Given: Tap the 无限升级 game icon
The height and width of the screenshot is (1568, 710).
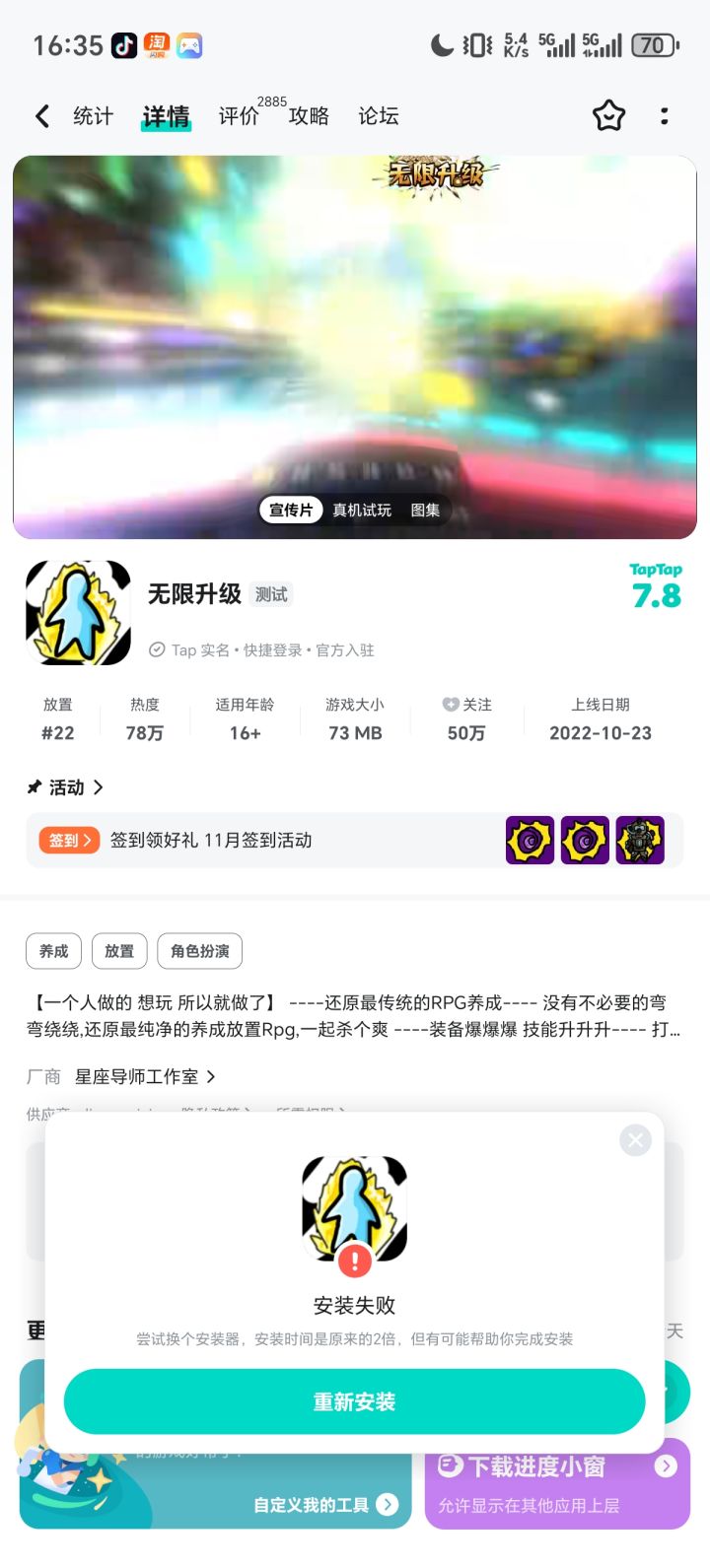Looking at the screenshot, I should click(78, 611).
